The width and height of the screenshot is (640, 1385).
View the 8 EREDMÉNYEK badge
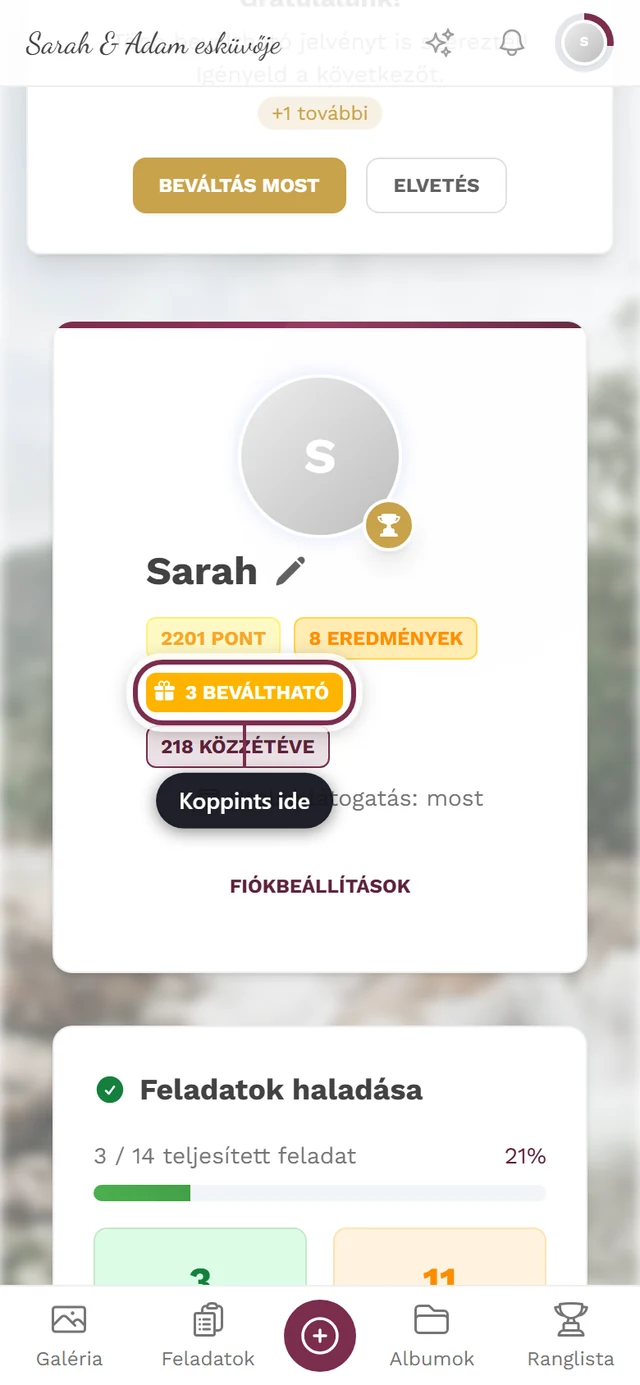[385, 638]
